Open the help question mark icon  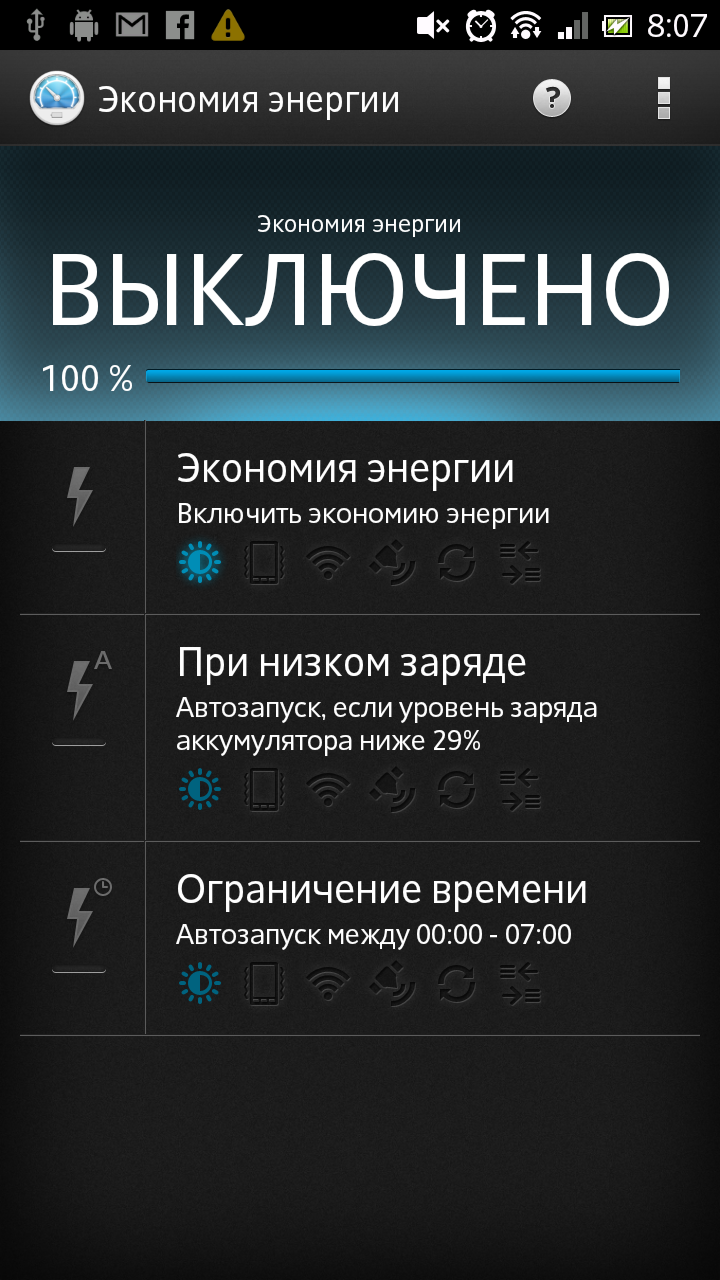(x=552, y=99)
